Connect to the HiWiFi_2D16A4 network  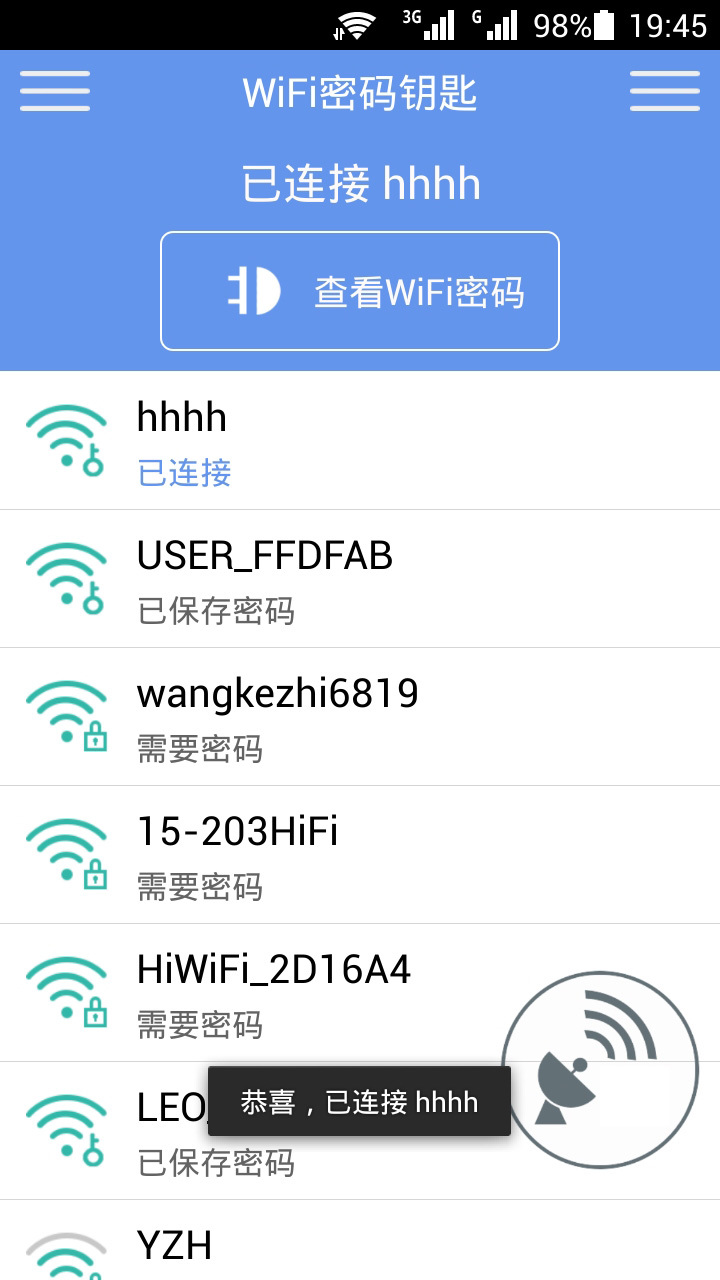(300, 993)
